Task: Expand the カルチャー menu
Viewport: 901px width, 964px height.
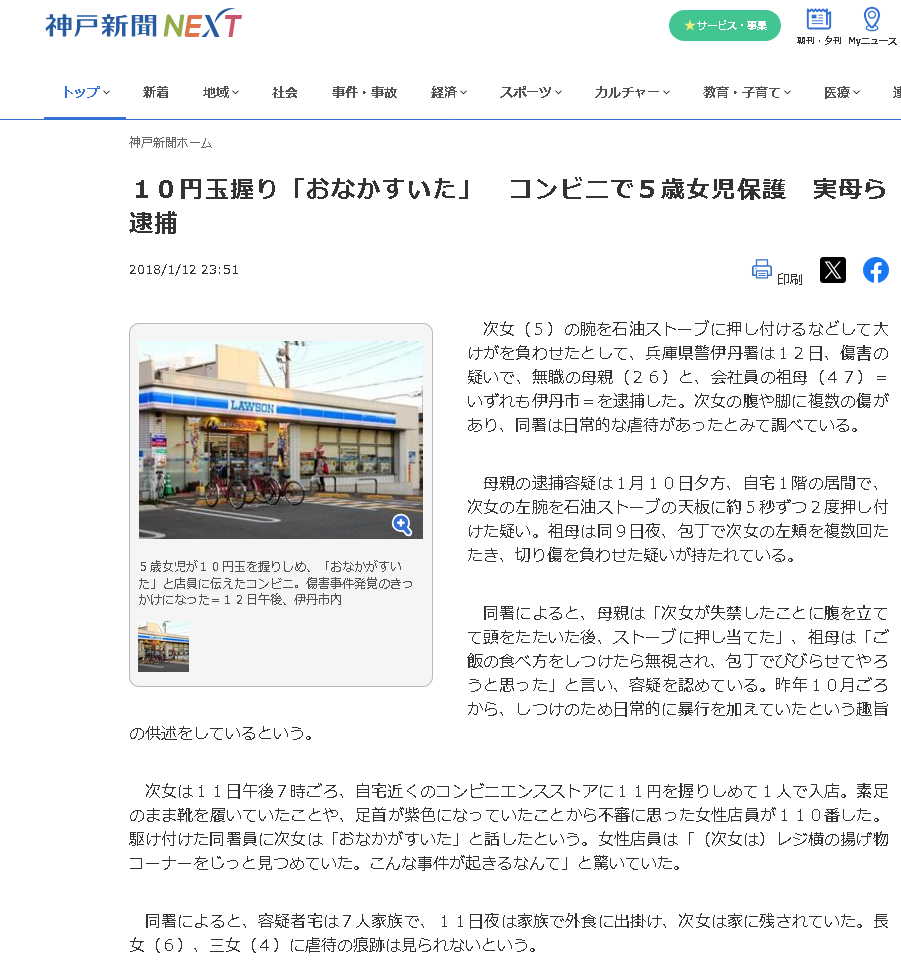Action: (x=632, y=92)
